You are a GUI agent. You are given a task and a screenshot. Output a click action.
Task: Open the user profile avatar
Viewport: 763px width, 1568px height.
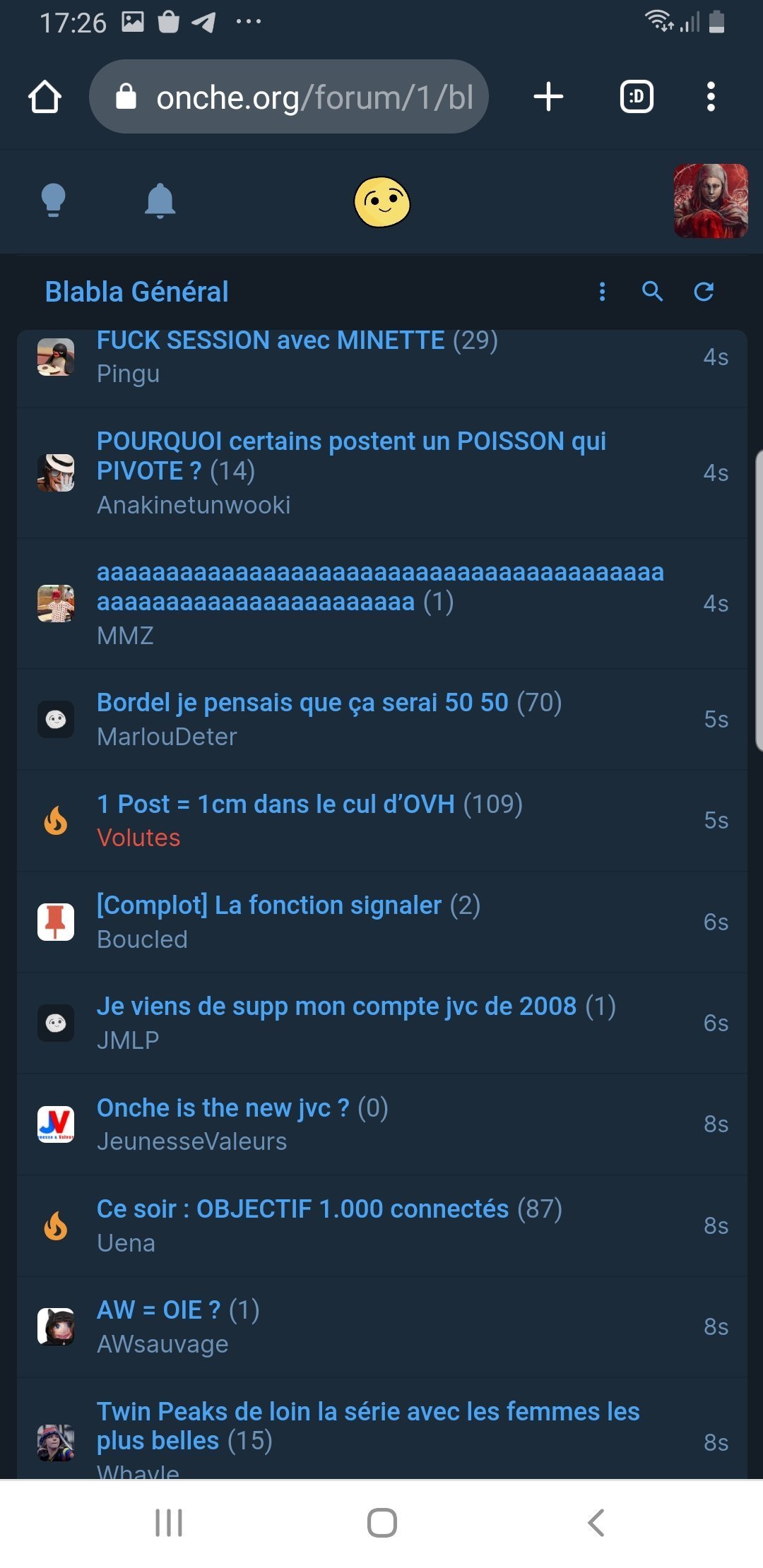pos(711,201)
